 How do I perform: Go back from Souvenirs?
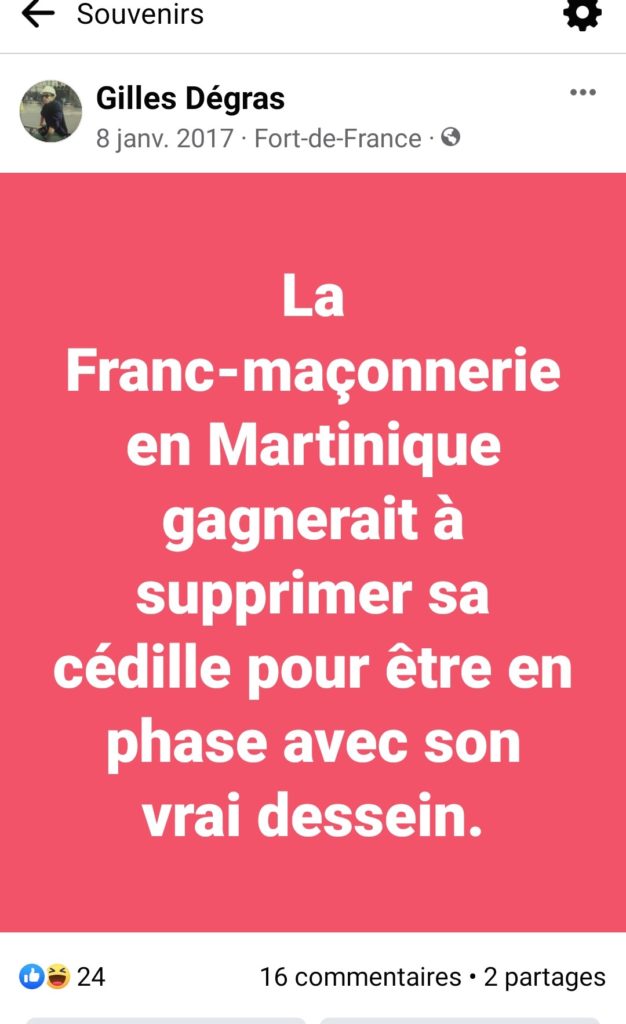click(37, 15)
